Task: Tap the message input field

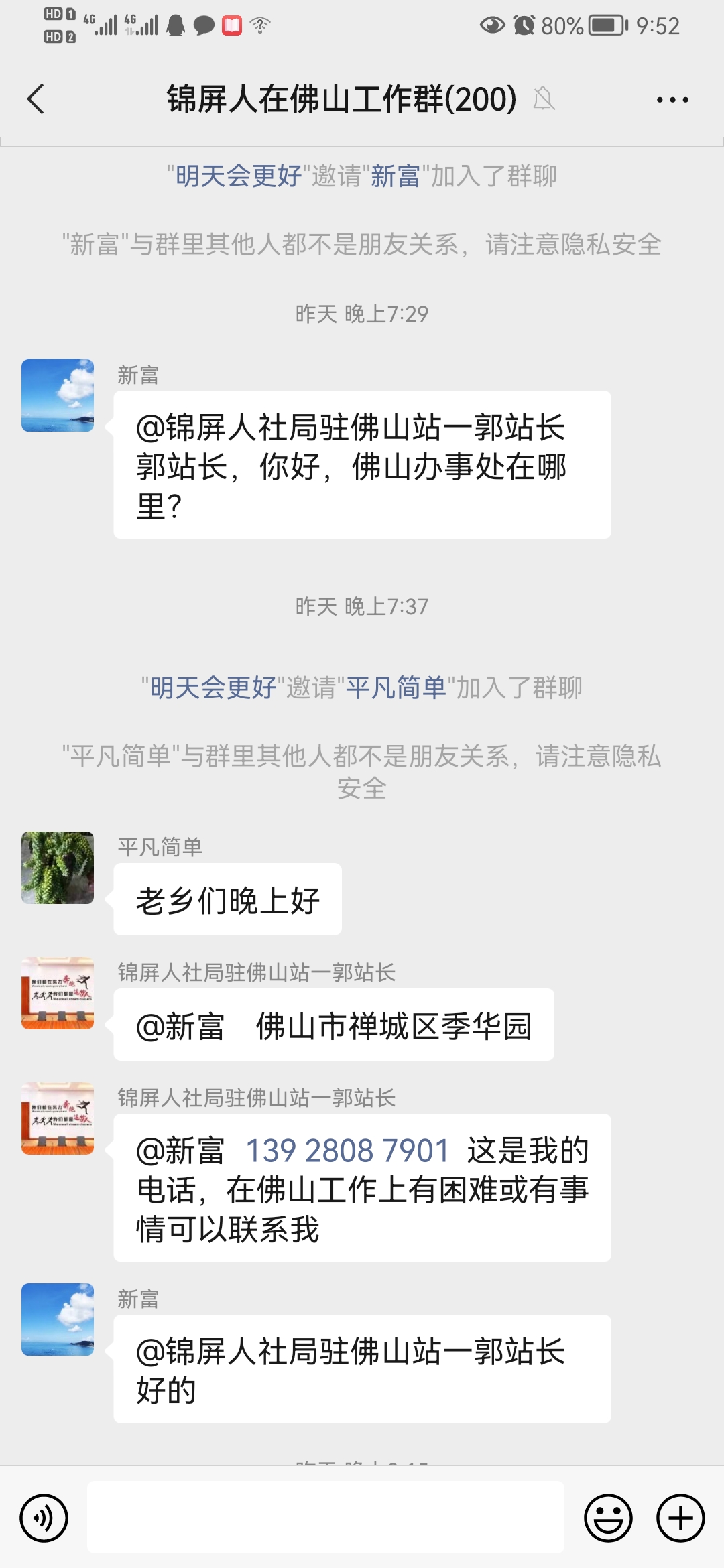Action: 325,1518
